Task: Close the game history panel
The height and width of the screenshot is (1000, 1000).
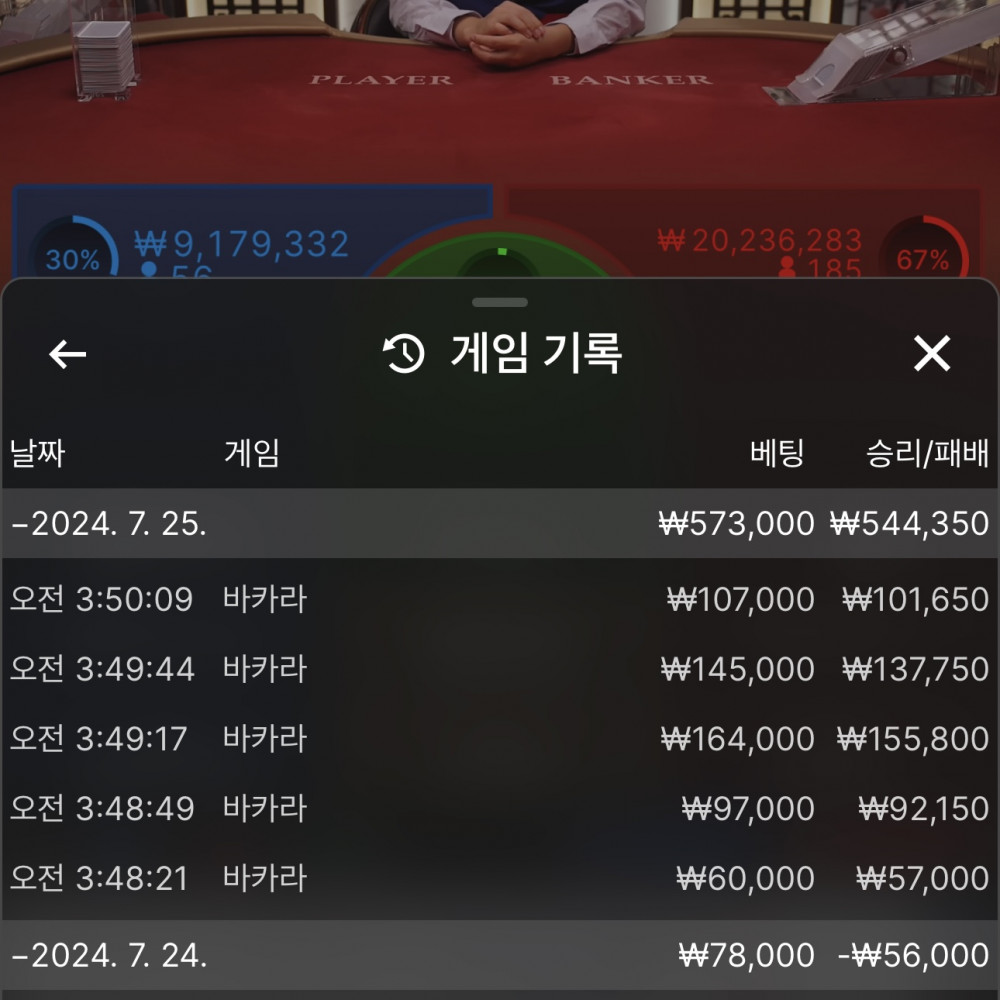Action: click(932, 354)
